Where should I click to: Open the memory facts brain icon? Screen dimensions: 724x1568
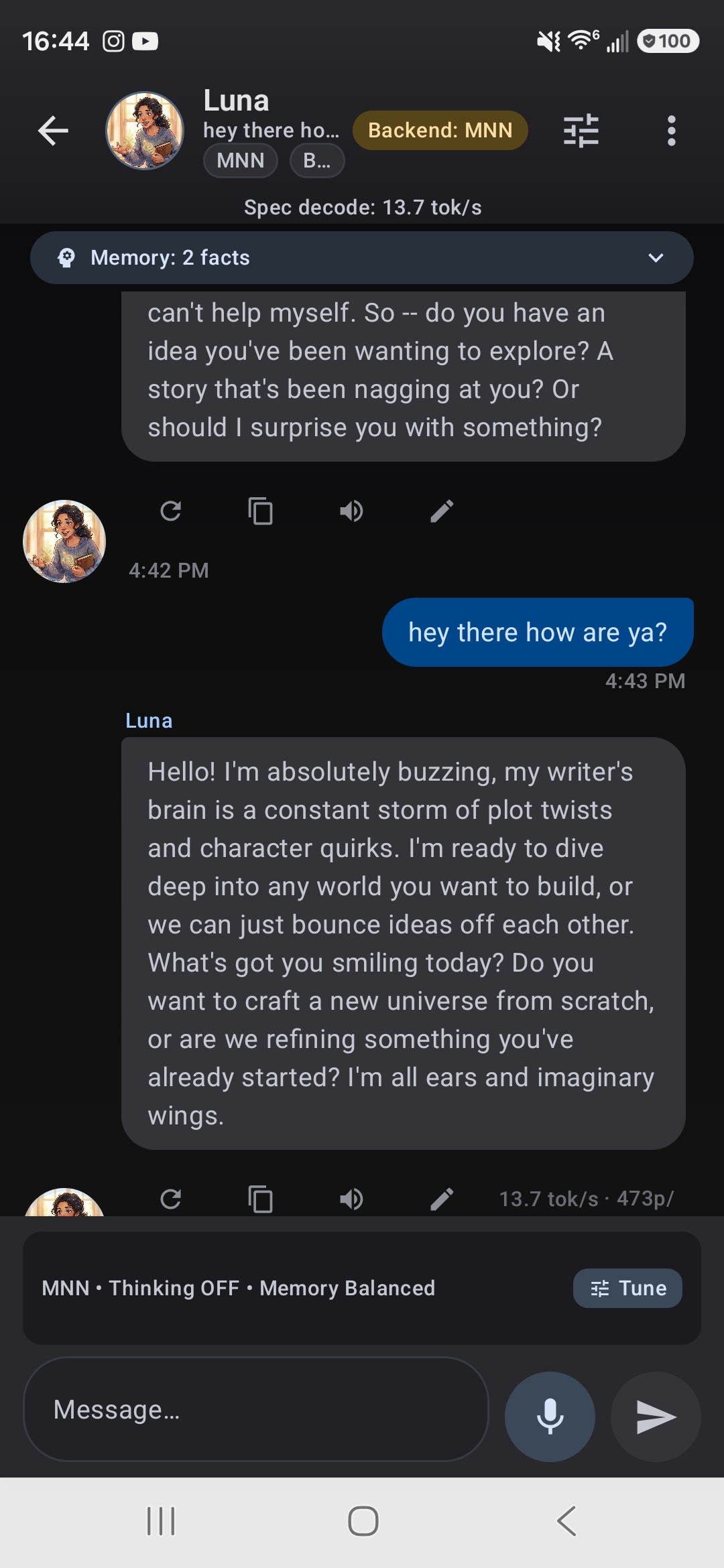(65, 257)
